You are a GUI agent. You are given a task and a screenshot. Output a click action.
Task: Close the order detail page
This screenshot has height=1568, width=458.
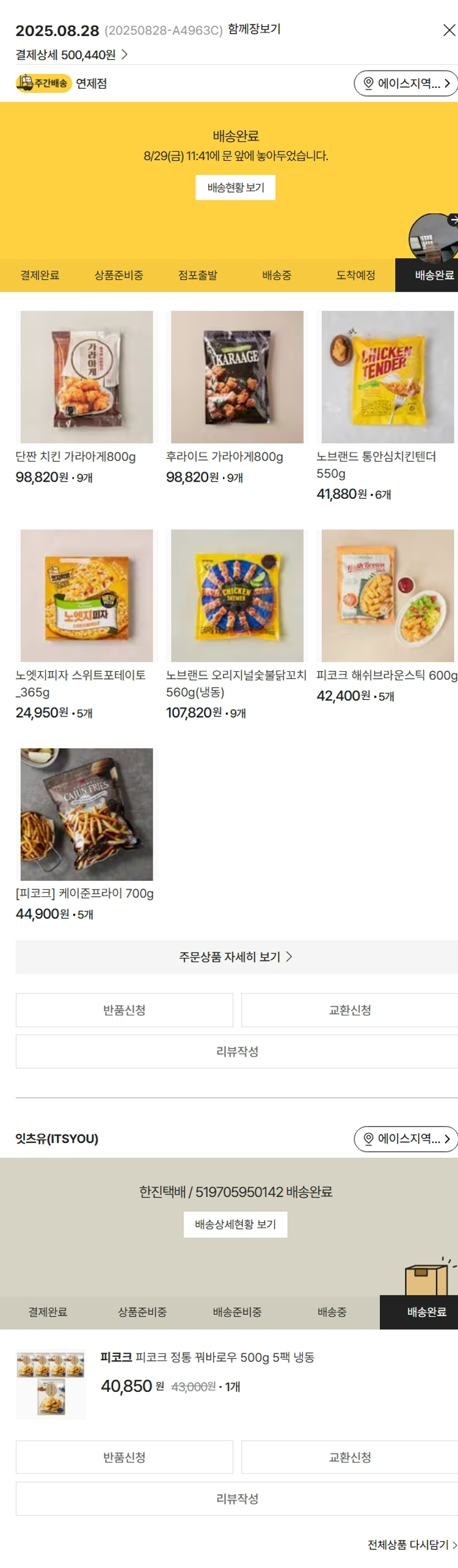449,30
